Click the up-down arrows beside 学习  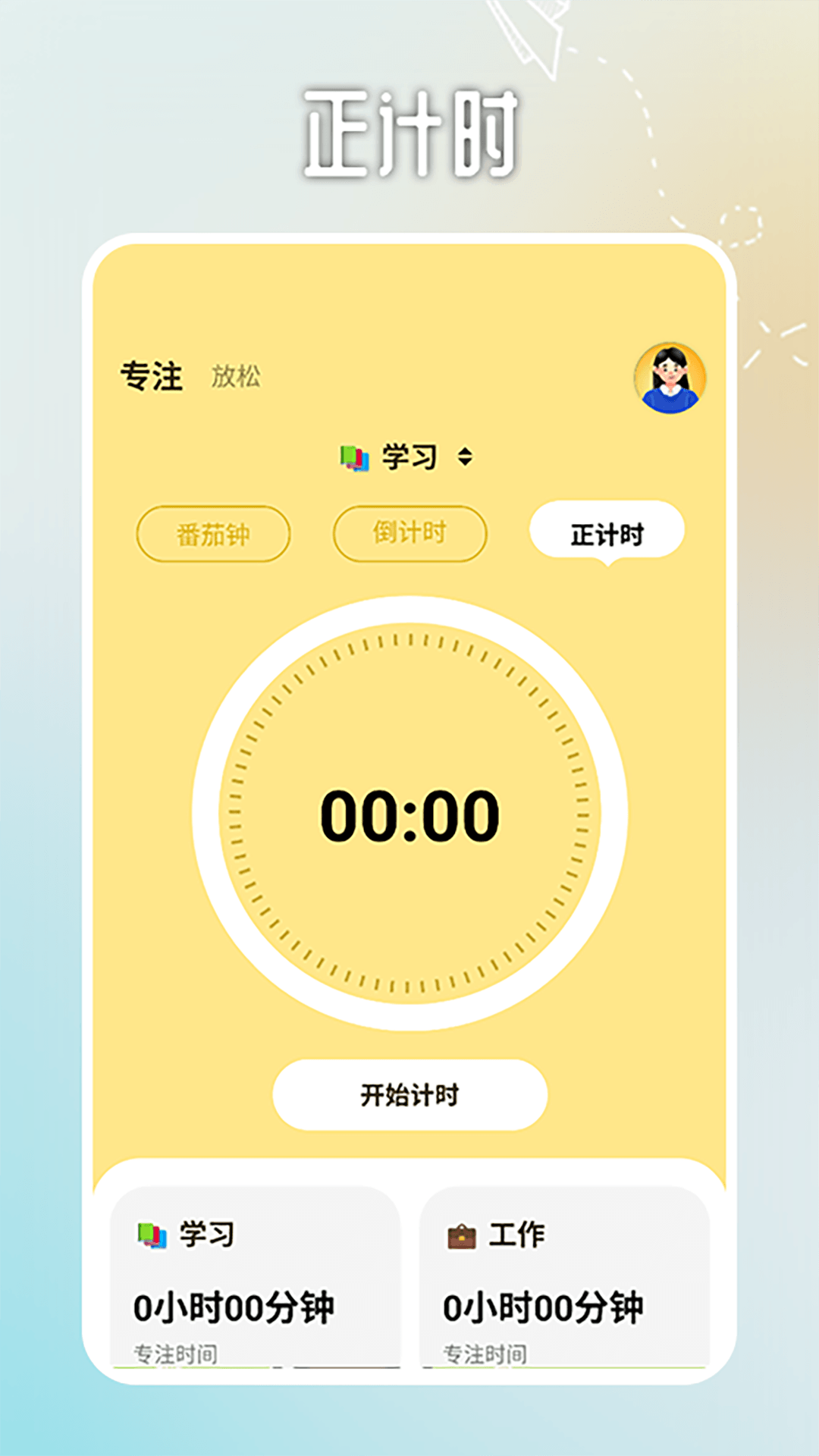click(x=463, y=457)
